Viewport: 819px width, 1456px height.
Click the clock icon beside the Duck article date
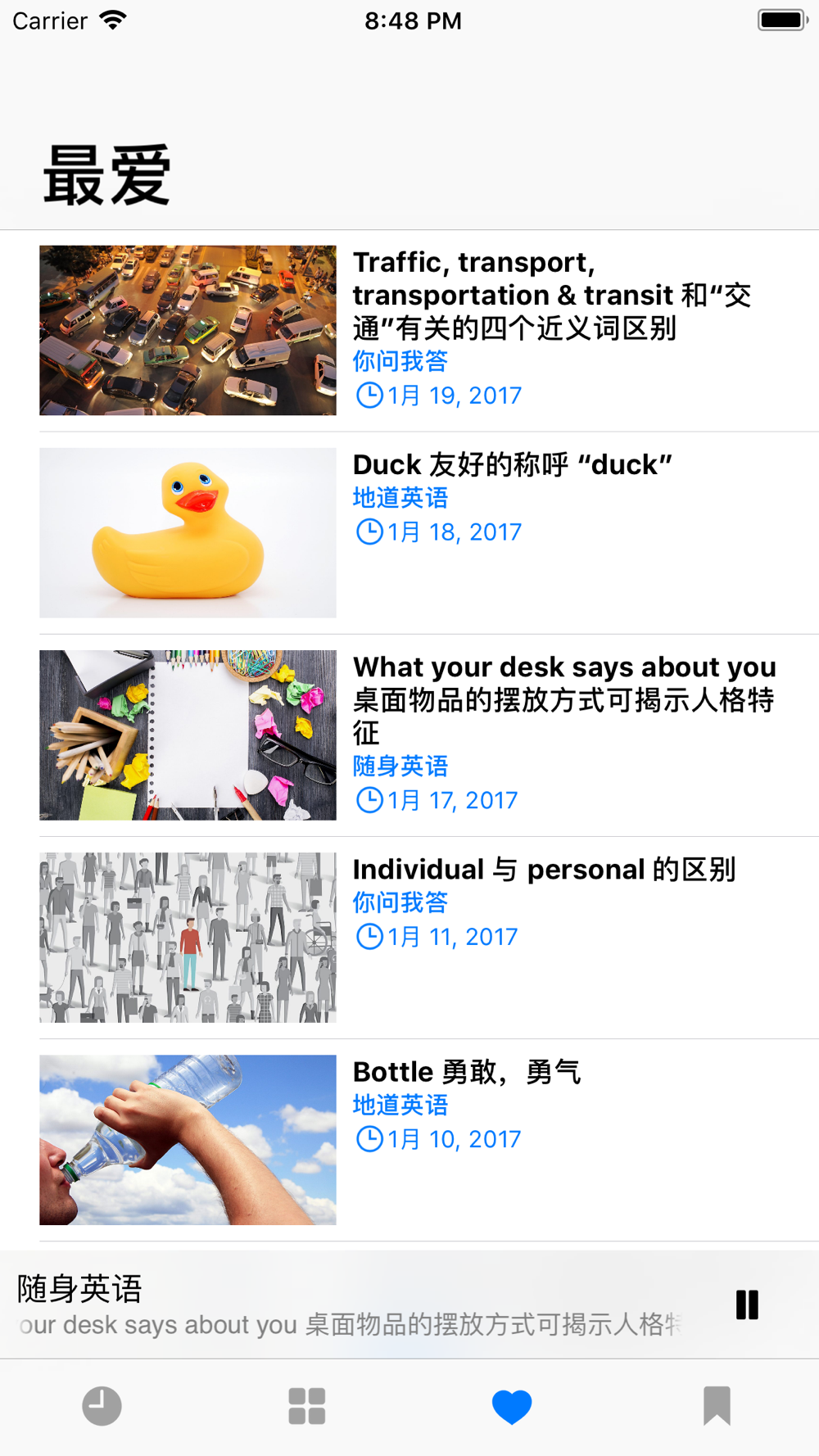point(370,532)
